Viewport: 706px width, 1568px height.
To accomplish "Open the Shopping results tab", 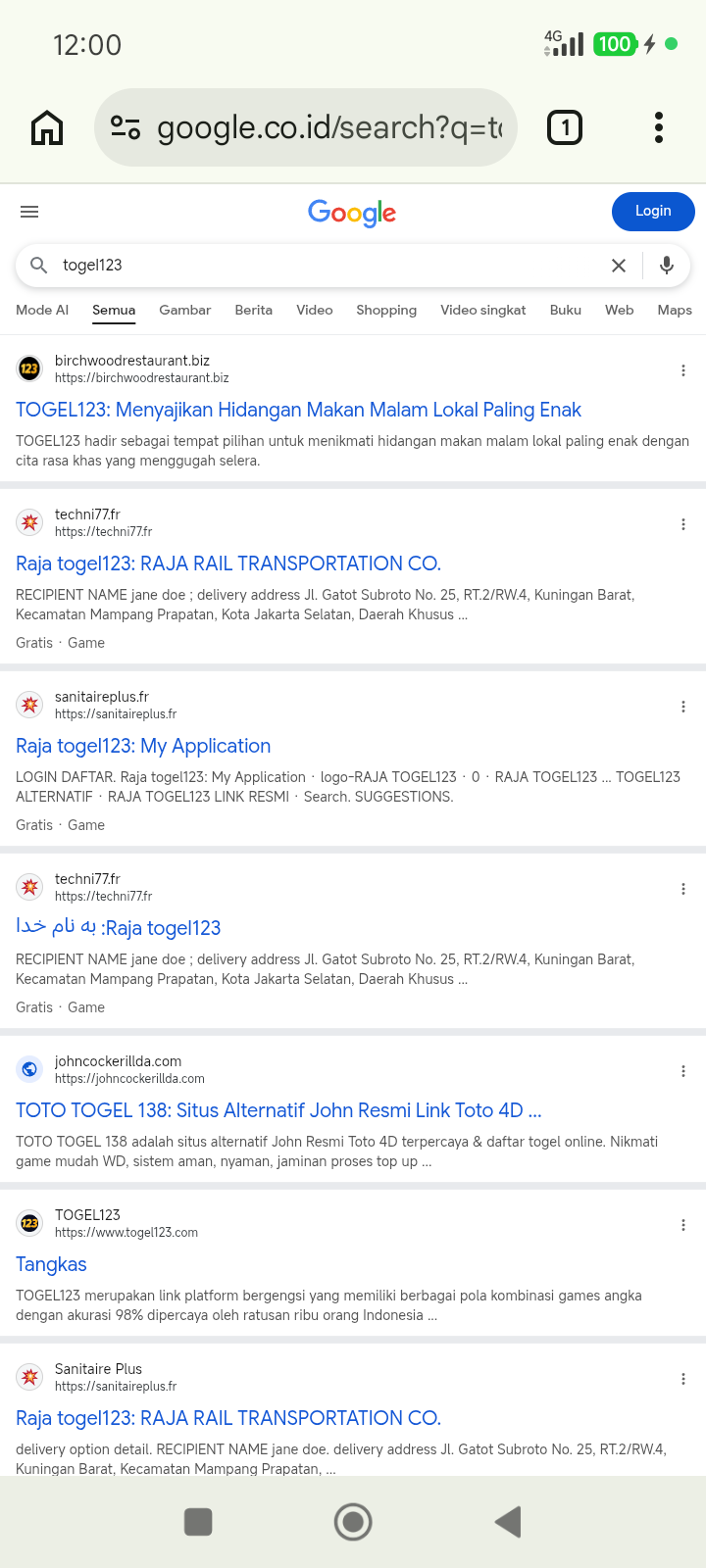I will (x=386, y=310).
